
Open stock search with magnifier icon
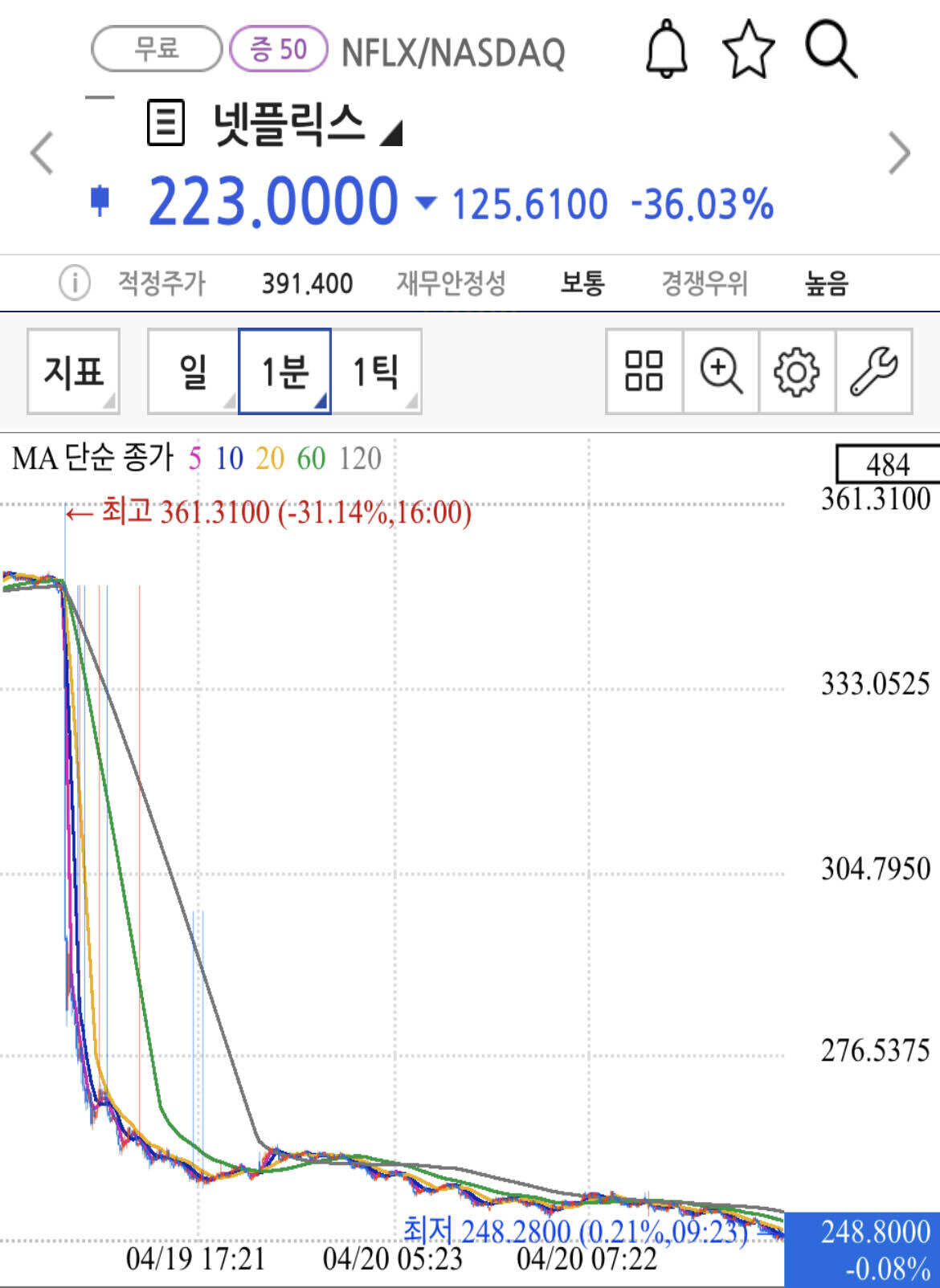pyautogui.click(x=829, y=51)
